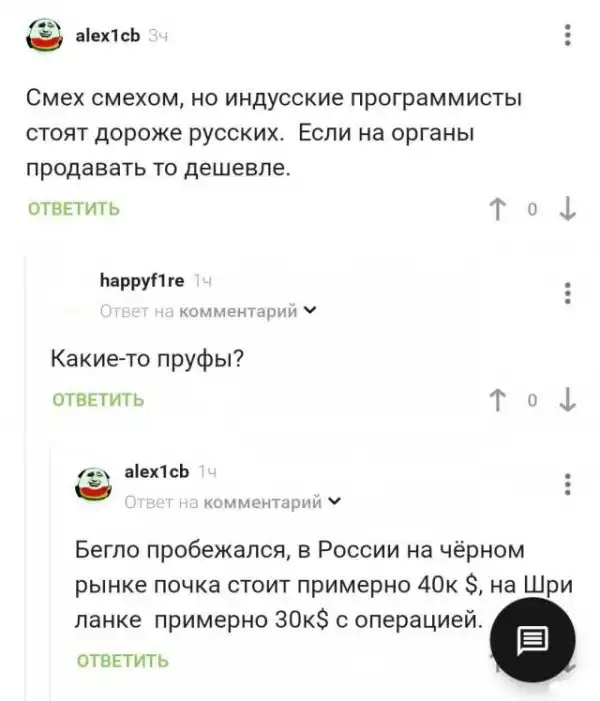600x701 pixels.
Task: Reply to the comment about Indian programmers
Action: click(73, 209)
